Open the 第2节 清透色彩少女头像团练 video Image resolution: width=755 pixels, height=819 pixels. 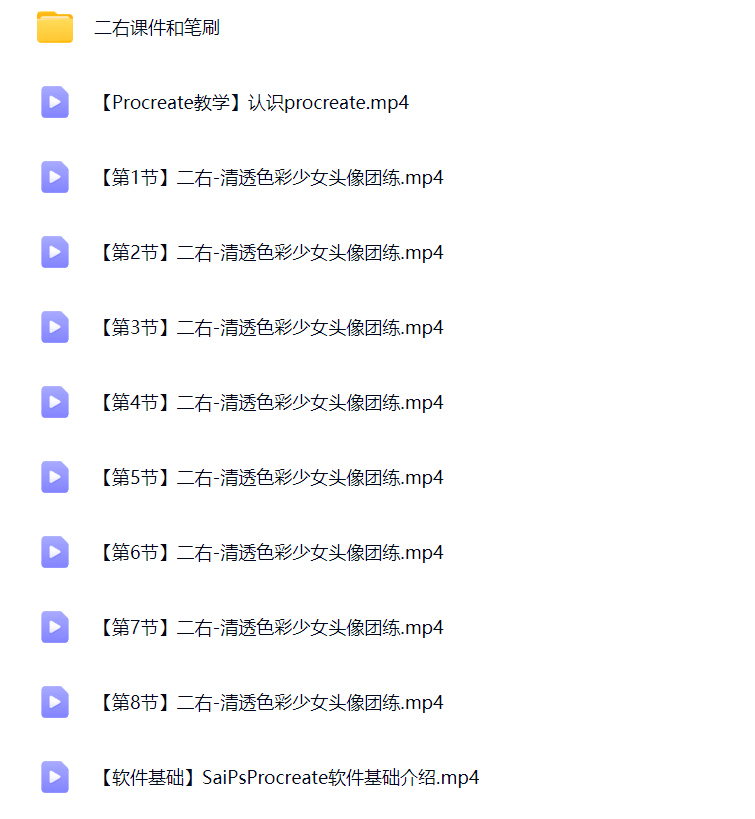click(x=270, y=253)
